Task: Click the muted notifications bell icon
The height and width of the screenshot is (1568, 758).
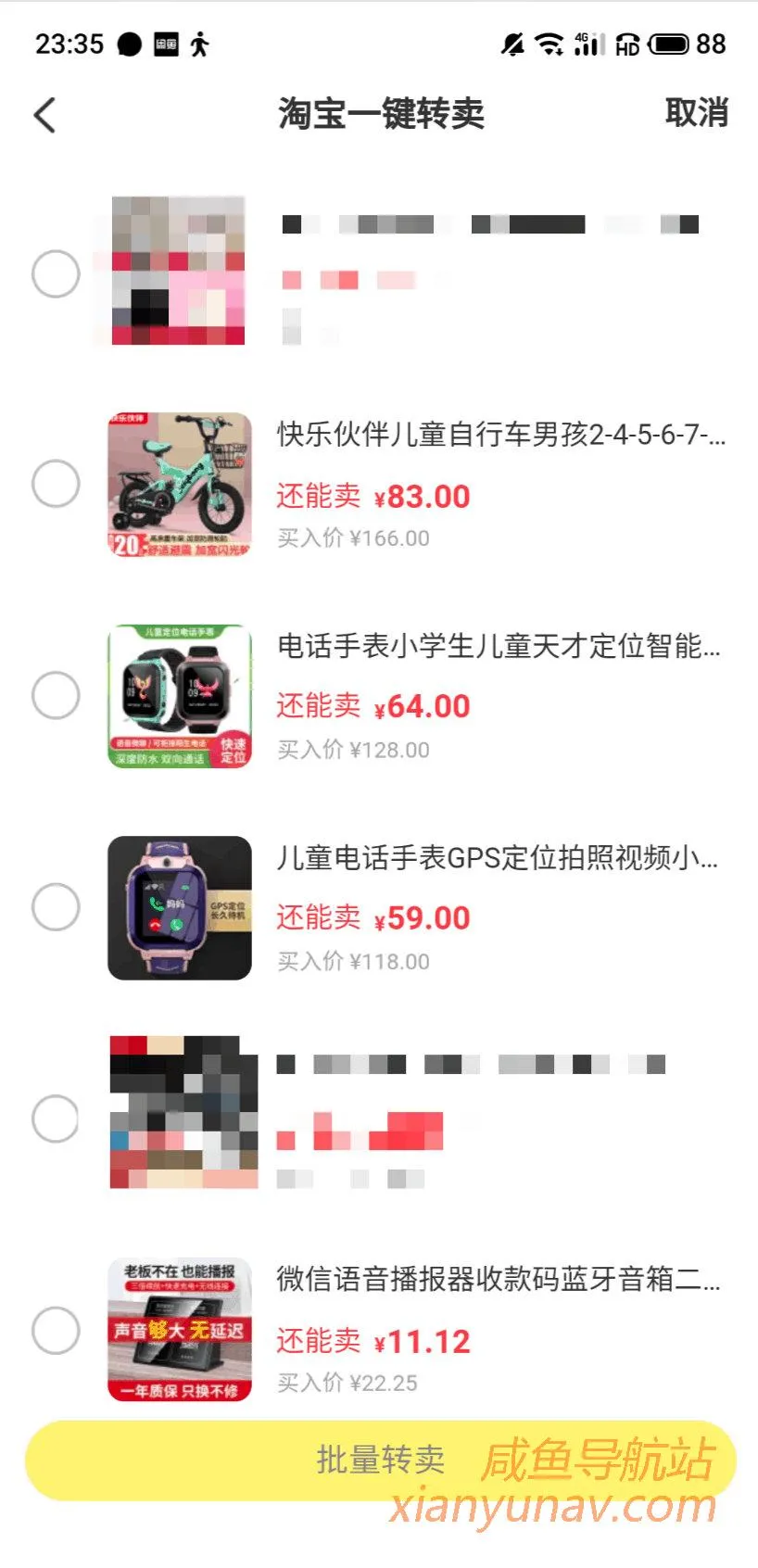Action: pyautogui.click(x=510, y=43)
